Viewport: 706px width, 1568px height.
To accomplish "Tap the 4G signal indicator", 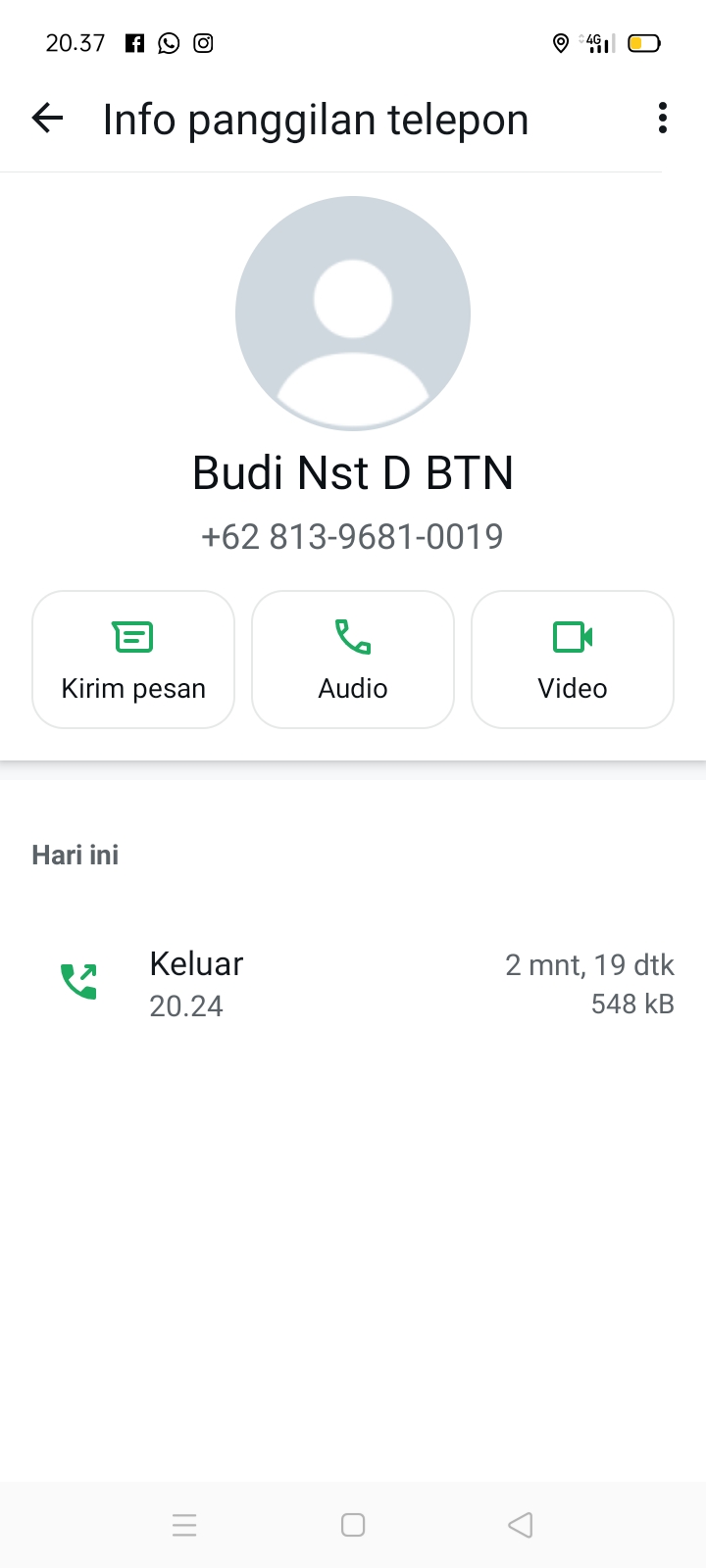I will tap(596, 43).
